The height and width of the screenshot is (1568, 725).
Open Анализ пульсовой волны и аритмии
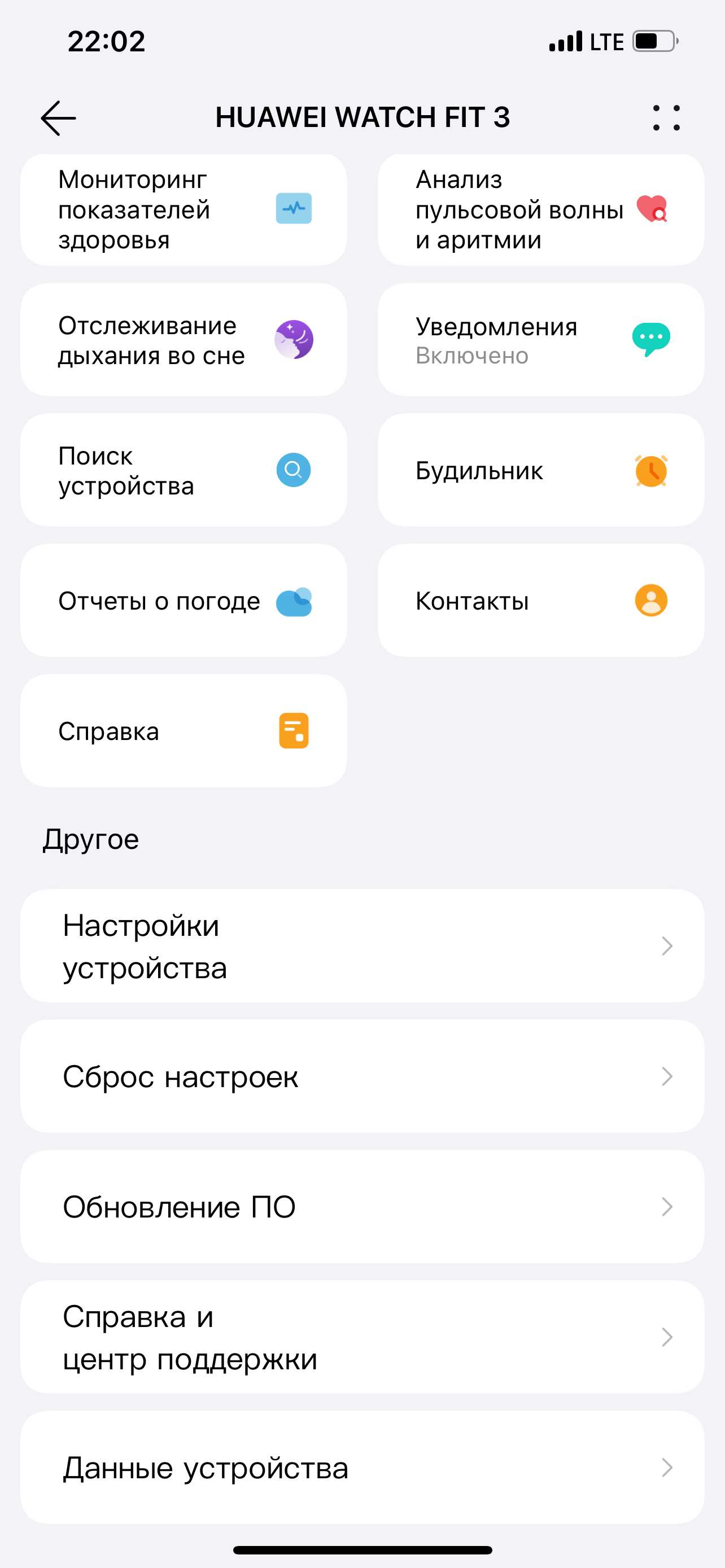tap(540, 209)
